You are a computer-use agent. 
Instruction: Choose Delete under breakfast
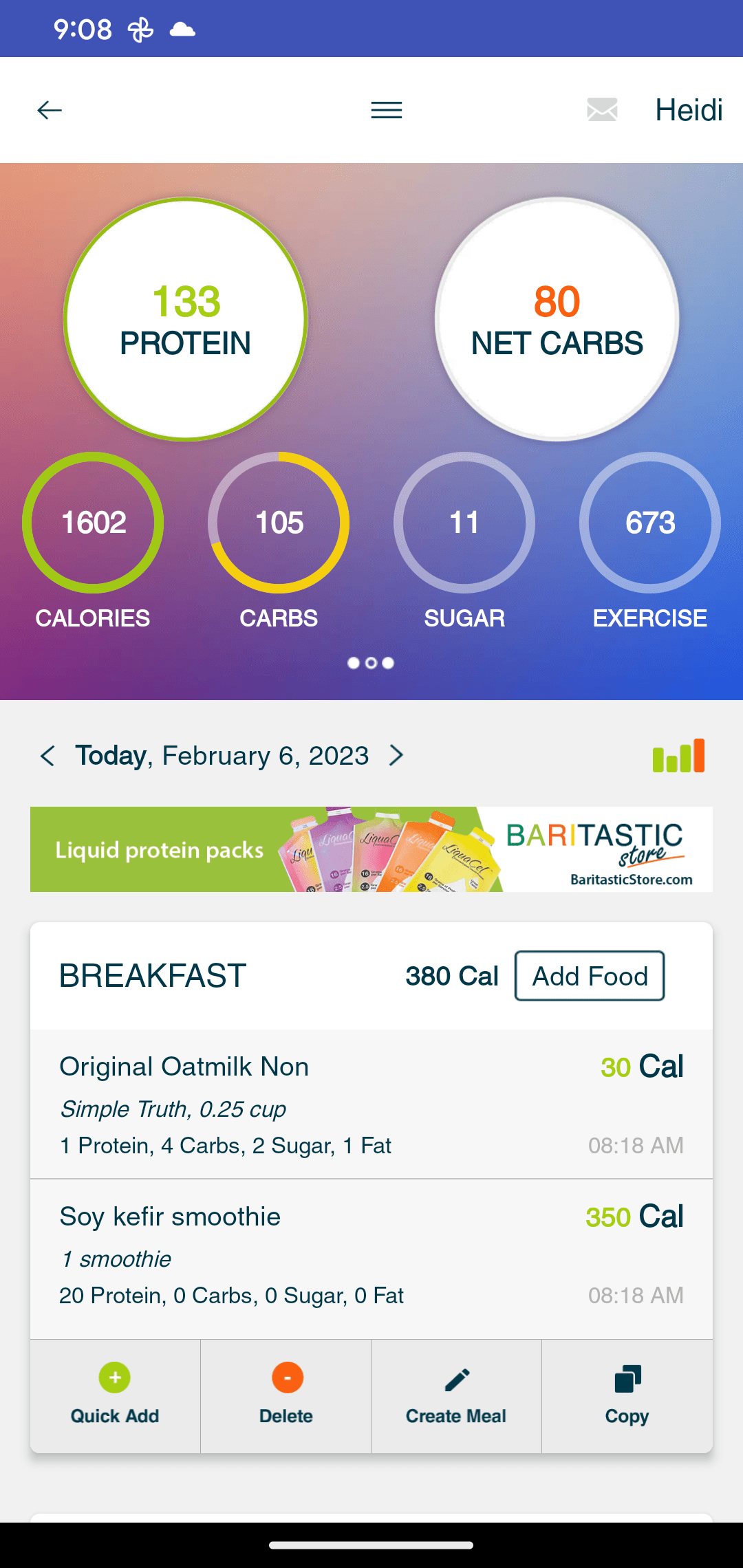coord(286,1395)
